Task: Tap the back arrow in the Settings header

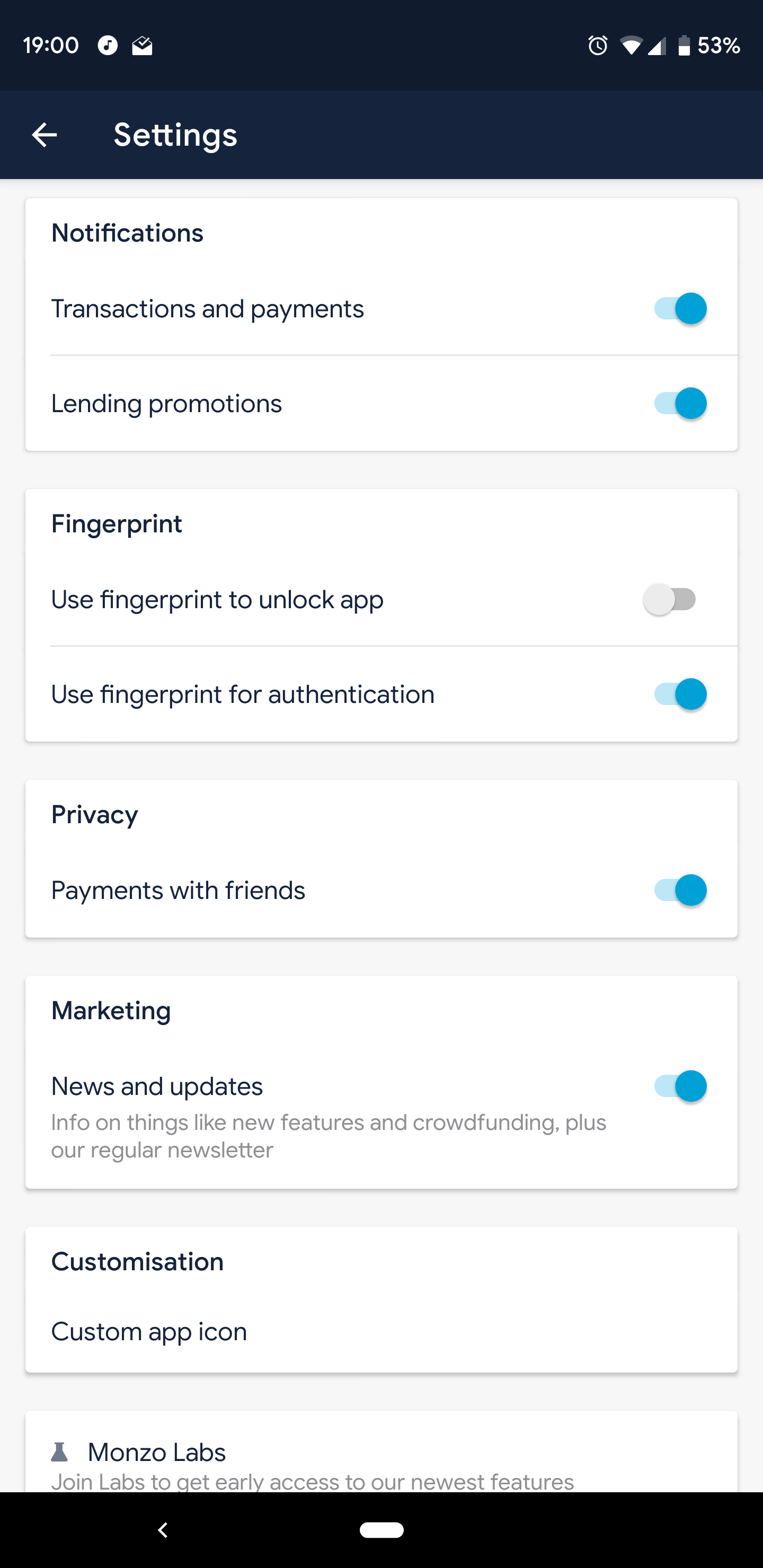Action: click(x=44, y=135)
